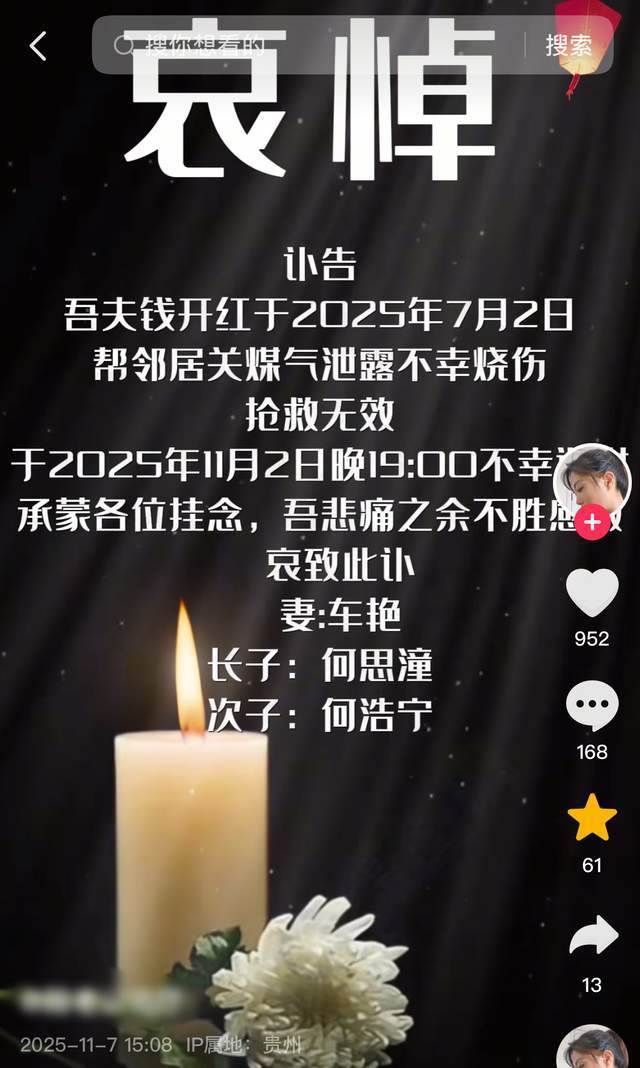Open the comments with 168 replies
The width and height of the screenshot is (640, 1068).
point(592,706)
